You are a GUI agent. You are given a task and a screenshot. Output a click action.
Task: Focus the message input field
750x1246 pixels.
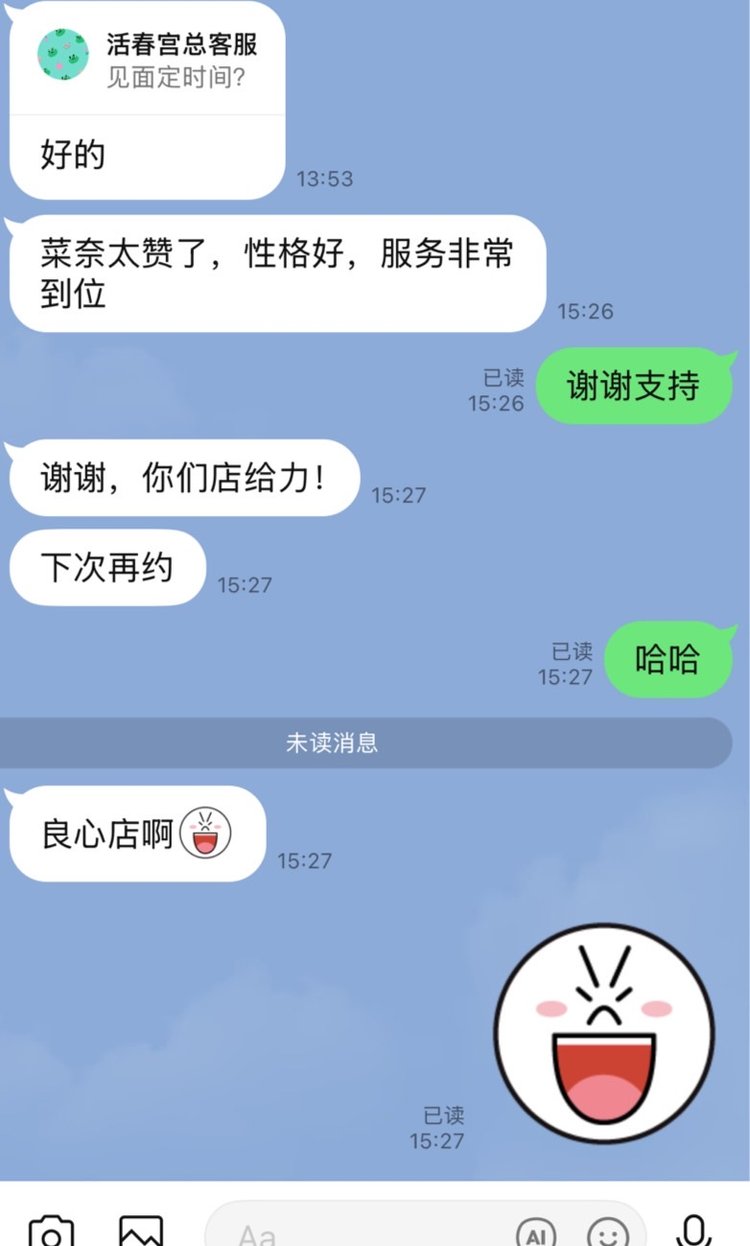pyautogui.click(x=360, y=1233)
